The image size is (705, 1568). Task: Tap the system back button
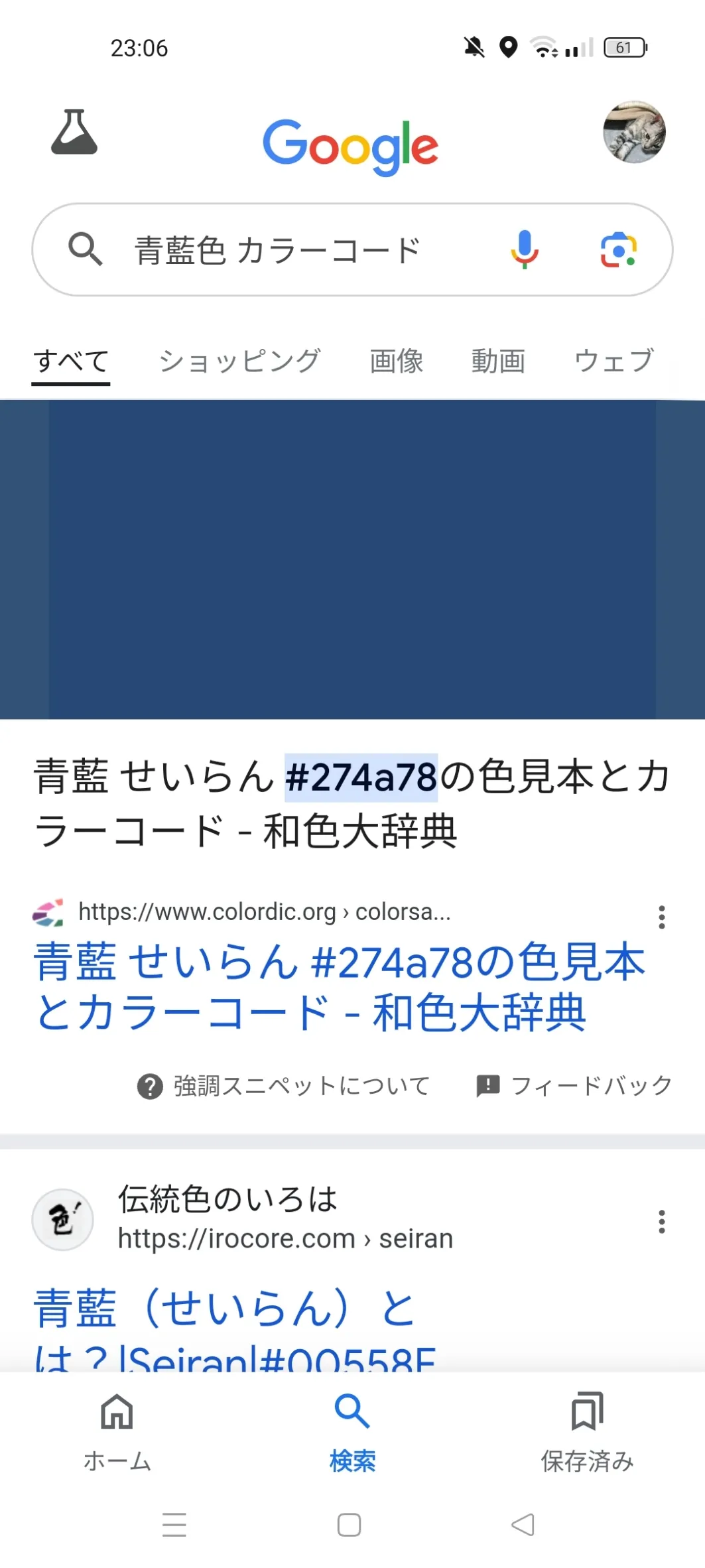(x=523, y=1524)
